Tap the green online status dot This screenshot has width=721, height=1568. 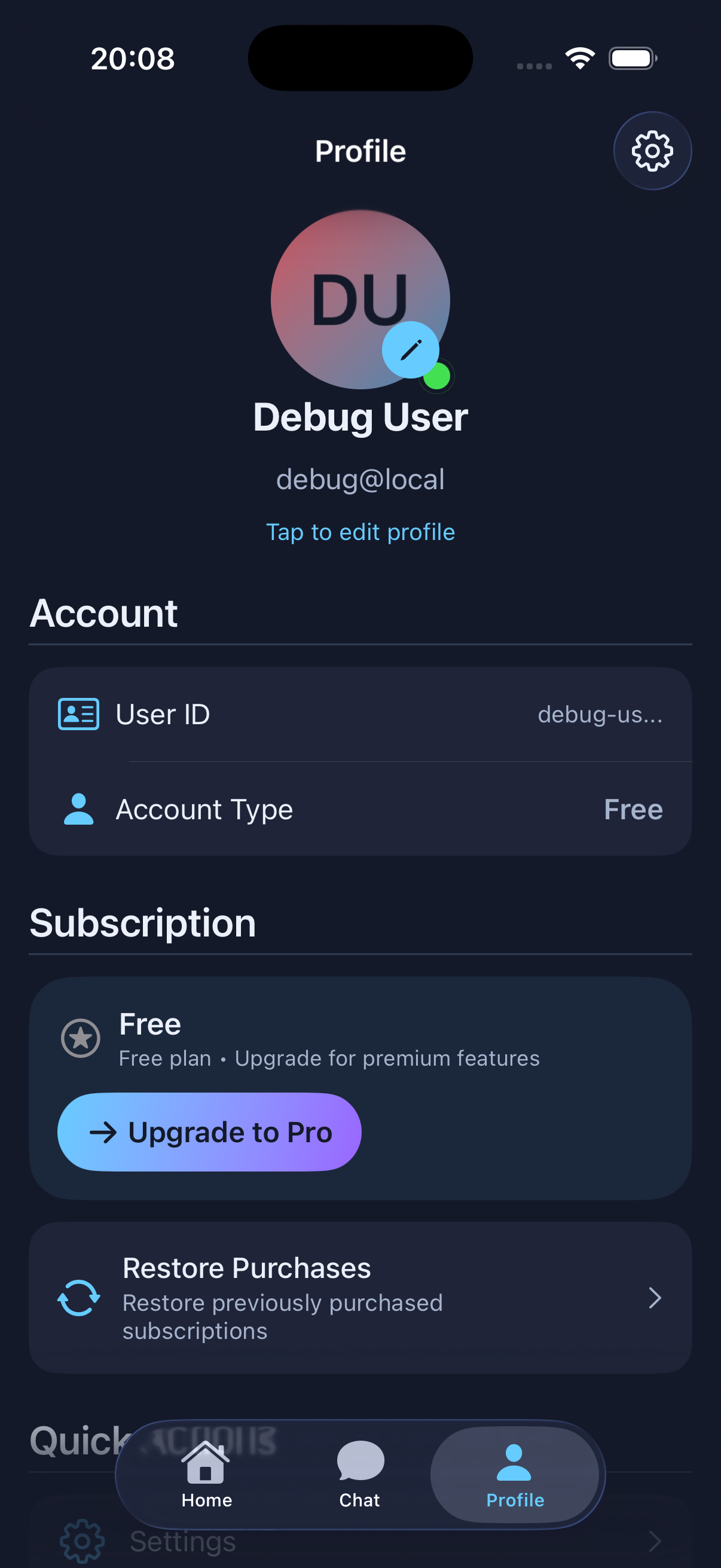pyautogui.click(x=436, y=376)
